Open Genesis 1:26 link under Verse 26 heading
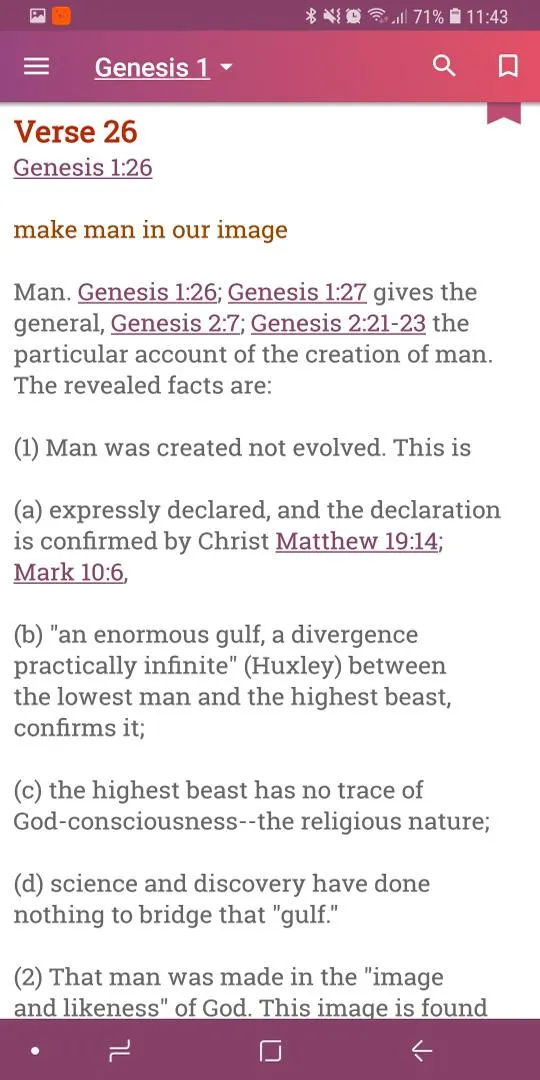The image size is (540, 1080). click(83, 167)
